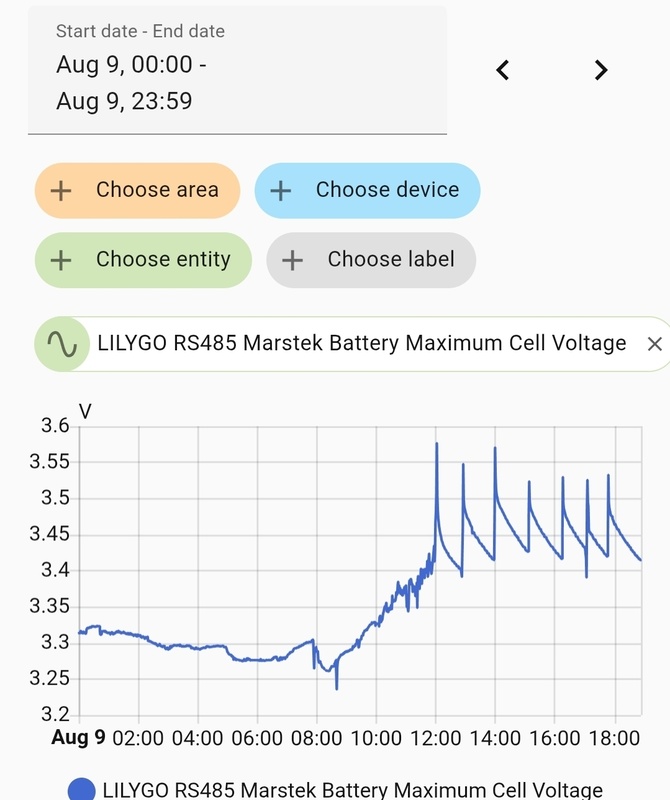Filter by label with Choose label
670x800 pixels.
(x=371, y=260)
